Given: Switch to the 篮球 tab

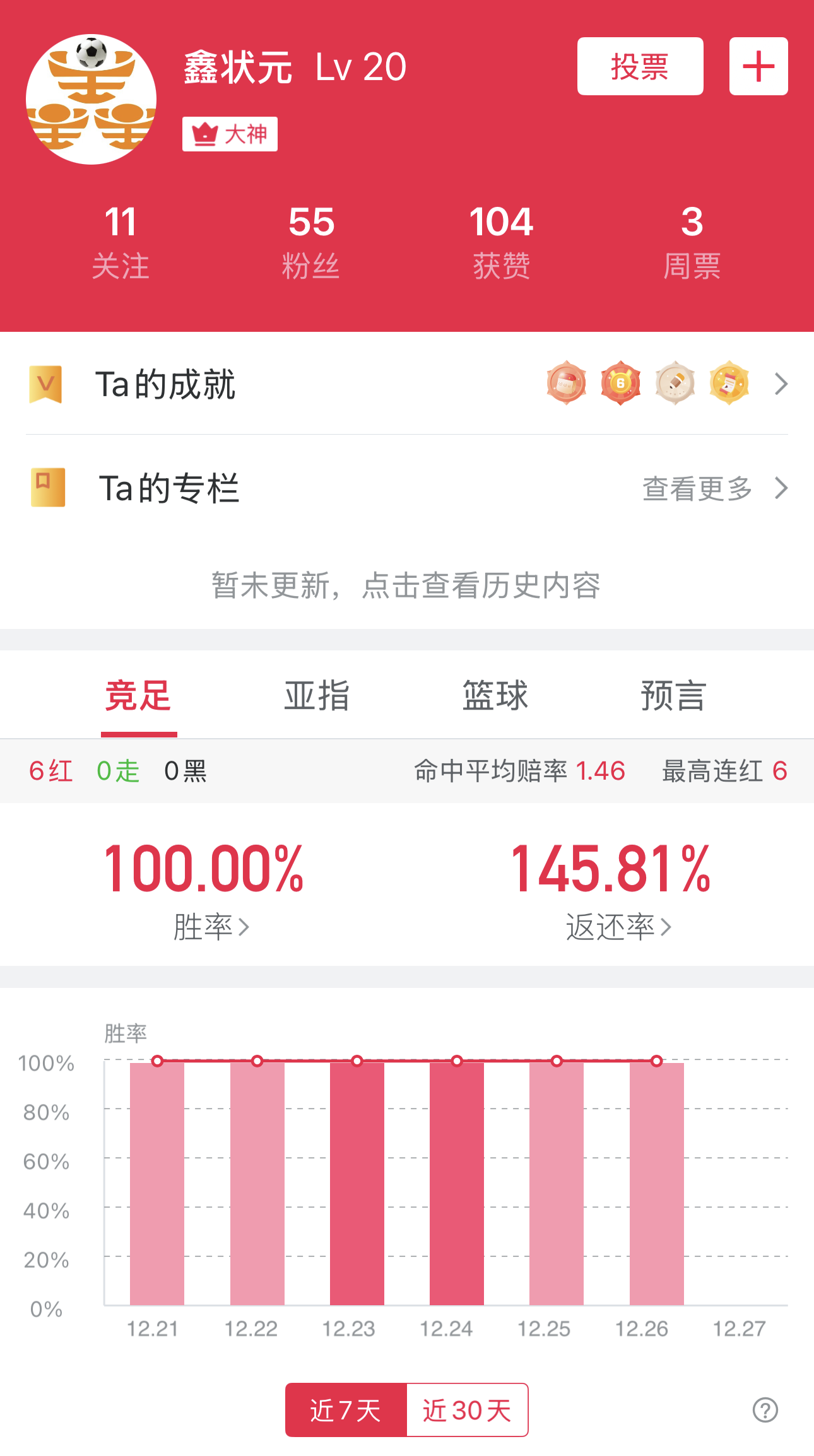Looking at the screenshot, I should (x=495, y=696).
